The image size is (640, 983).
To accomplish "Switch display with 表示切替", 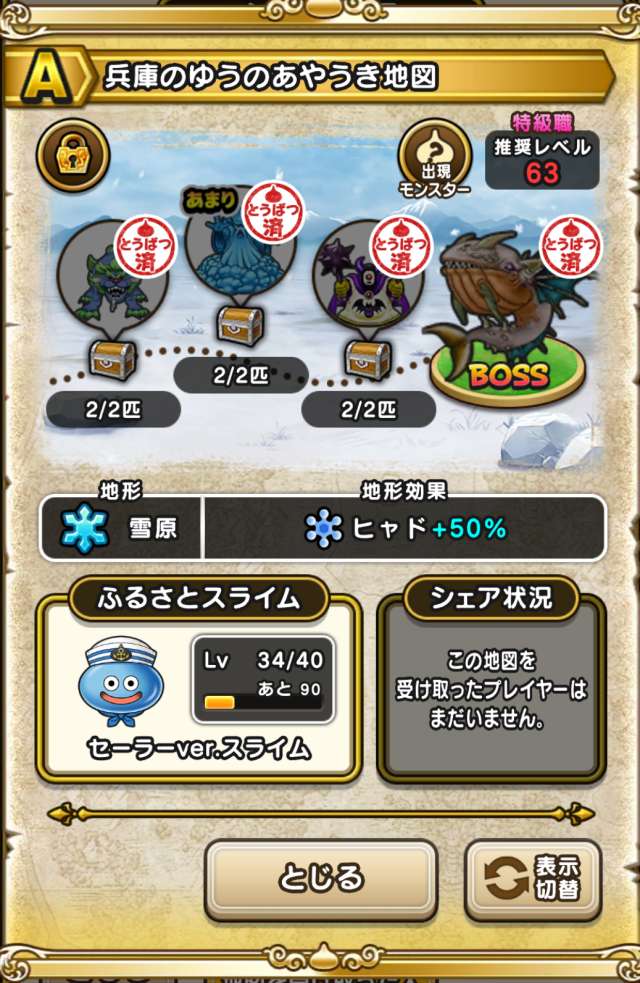I will pyautogui.click(x=533, y=879).
